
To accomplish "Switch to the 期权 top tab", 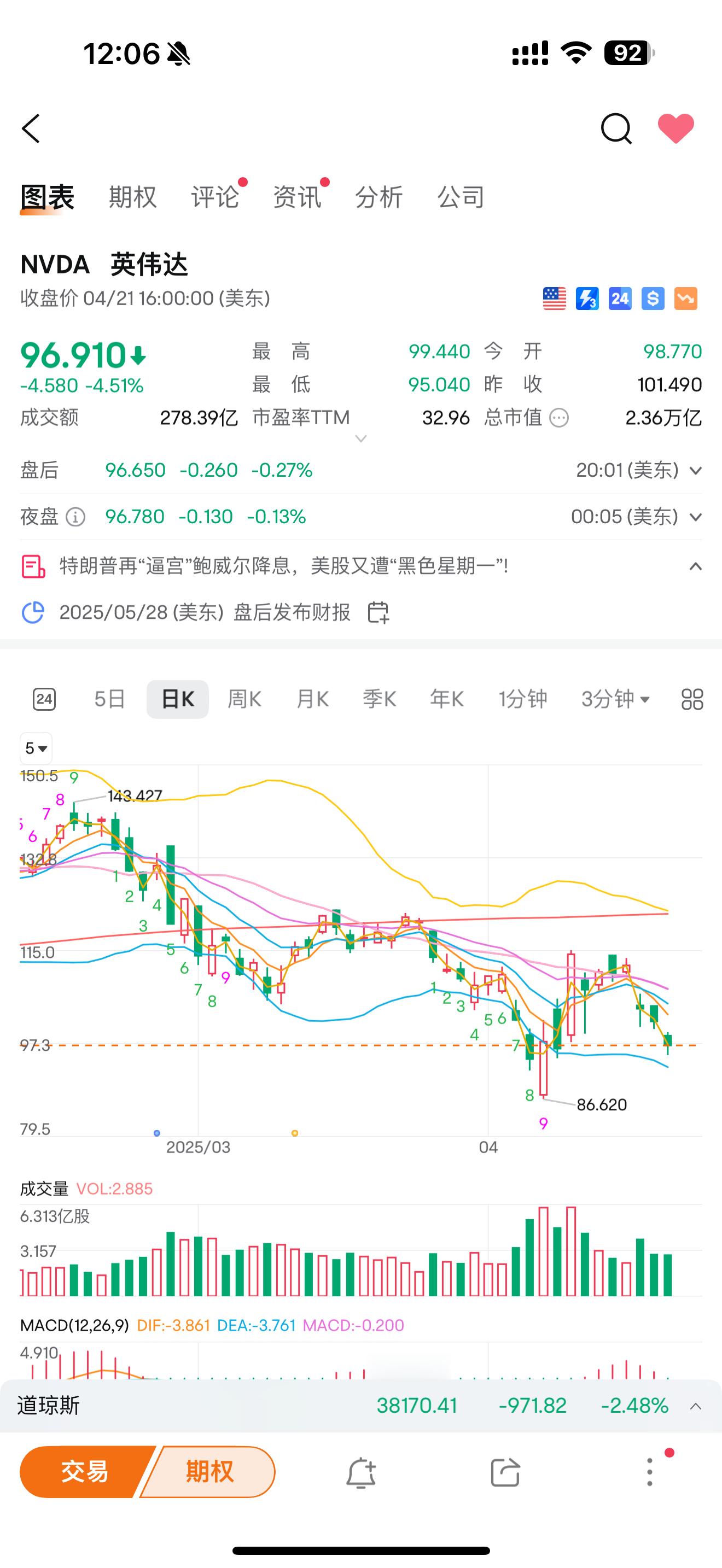I will pos(133,197).
